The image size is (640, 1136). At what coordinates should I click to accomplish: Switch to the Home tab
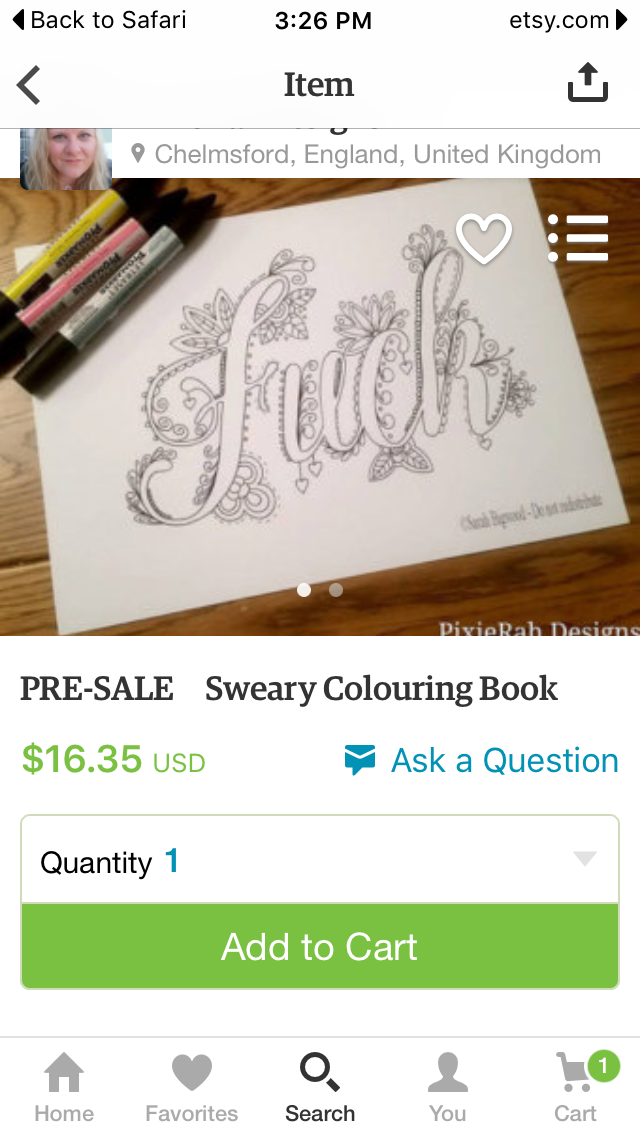click(x=64, y=1088)
